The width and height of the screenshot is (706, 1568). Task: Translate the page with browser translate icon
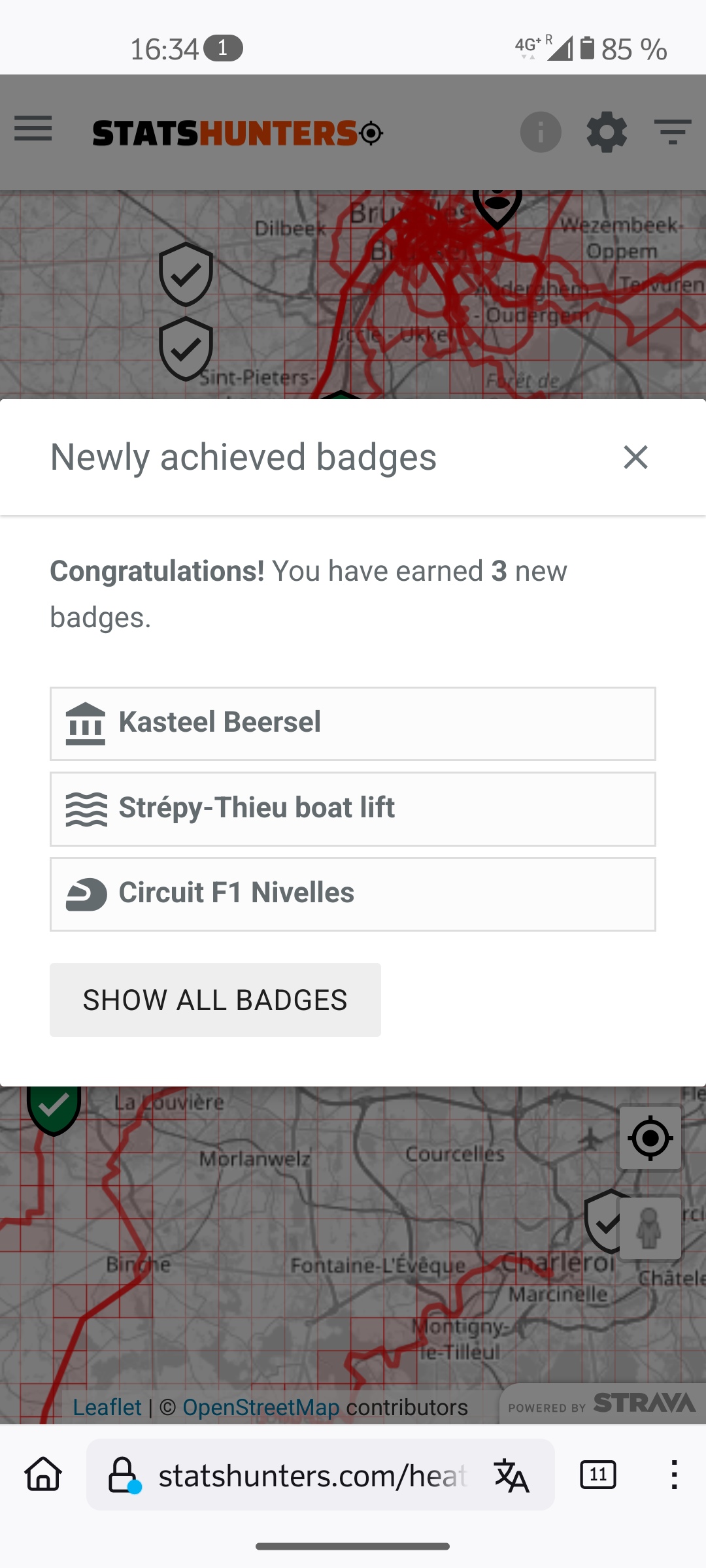(x=511, y=1475)
